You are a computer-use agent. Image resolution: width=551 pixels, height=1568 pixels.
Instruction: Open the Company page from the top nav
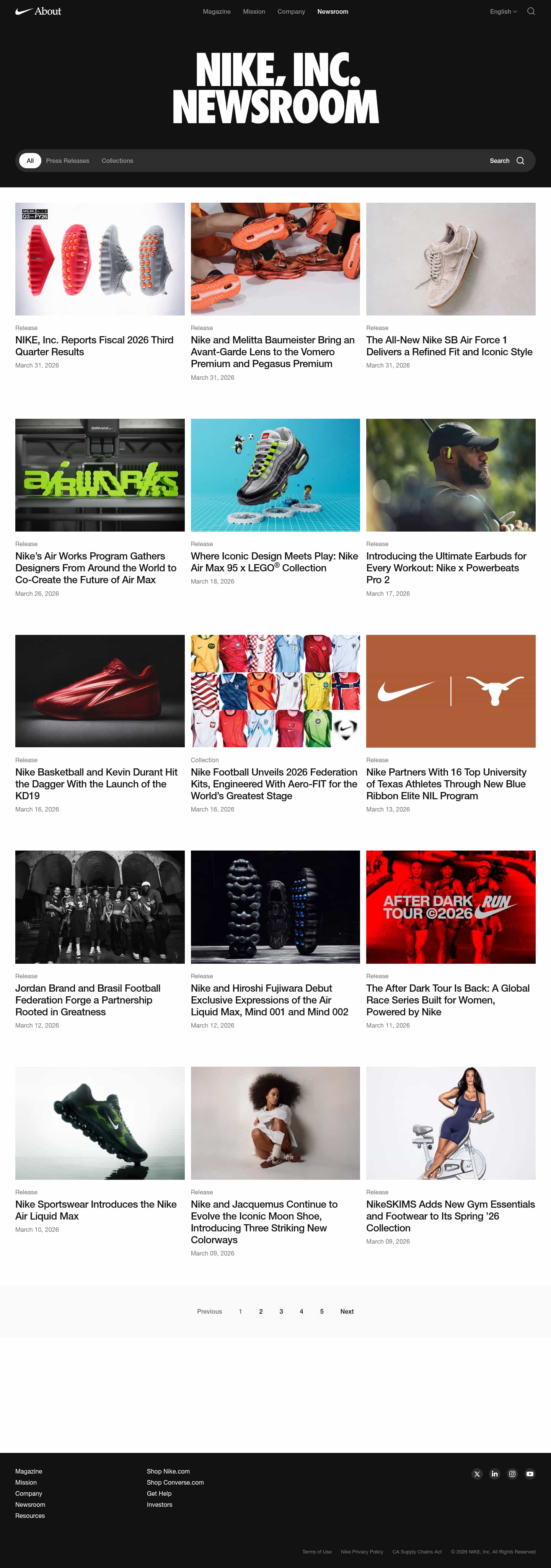pyautogui.click(x=291, y=11)
